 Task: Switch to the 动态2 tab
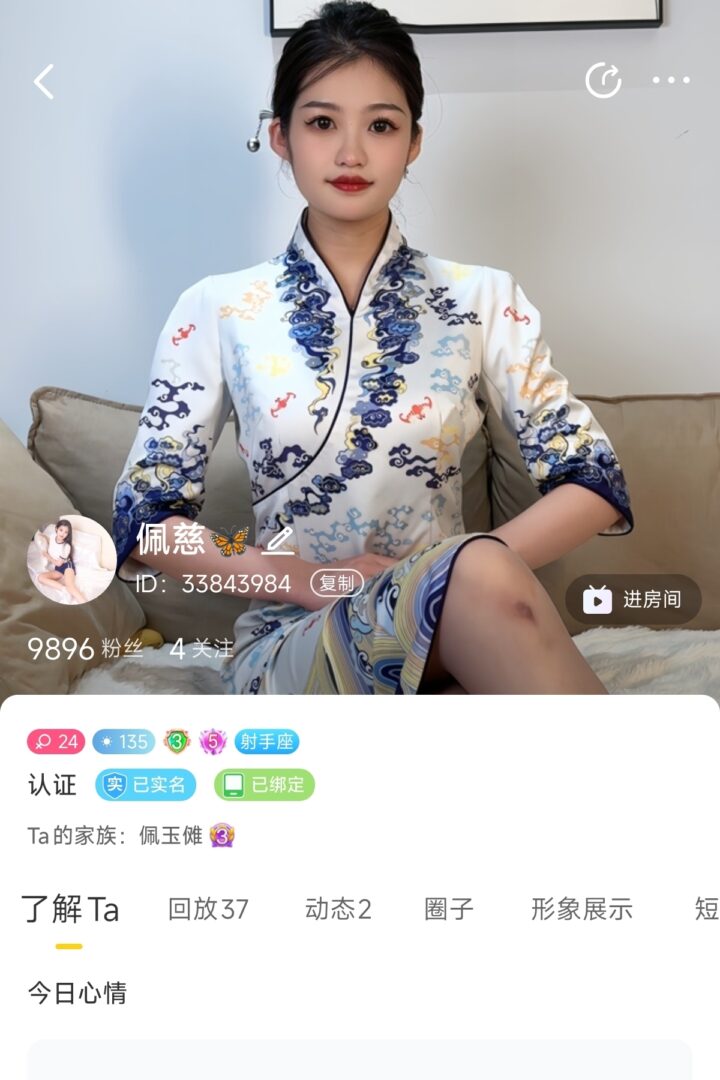tap(338, 909)
